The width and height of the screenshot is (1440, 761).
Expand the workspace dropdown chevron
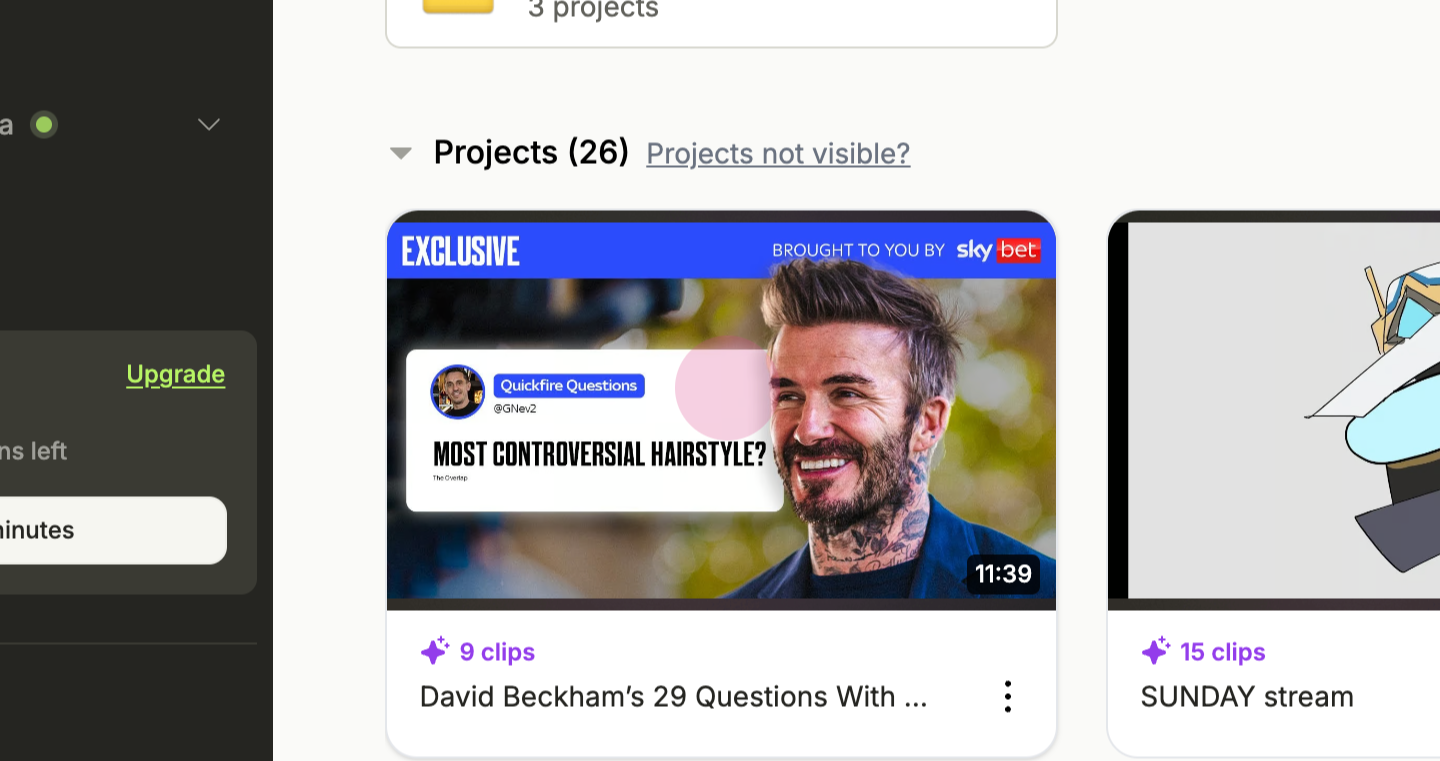[208, 124]
